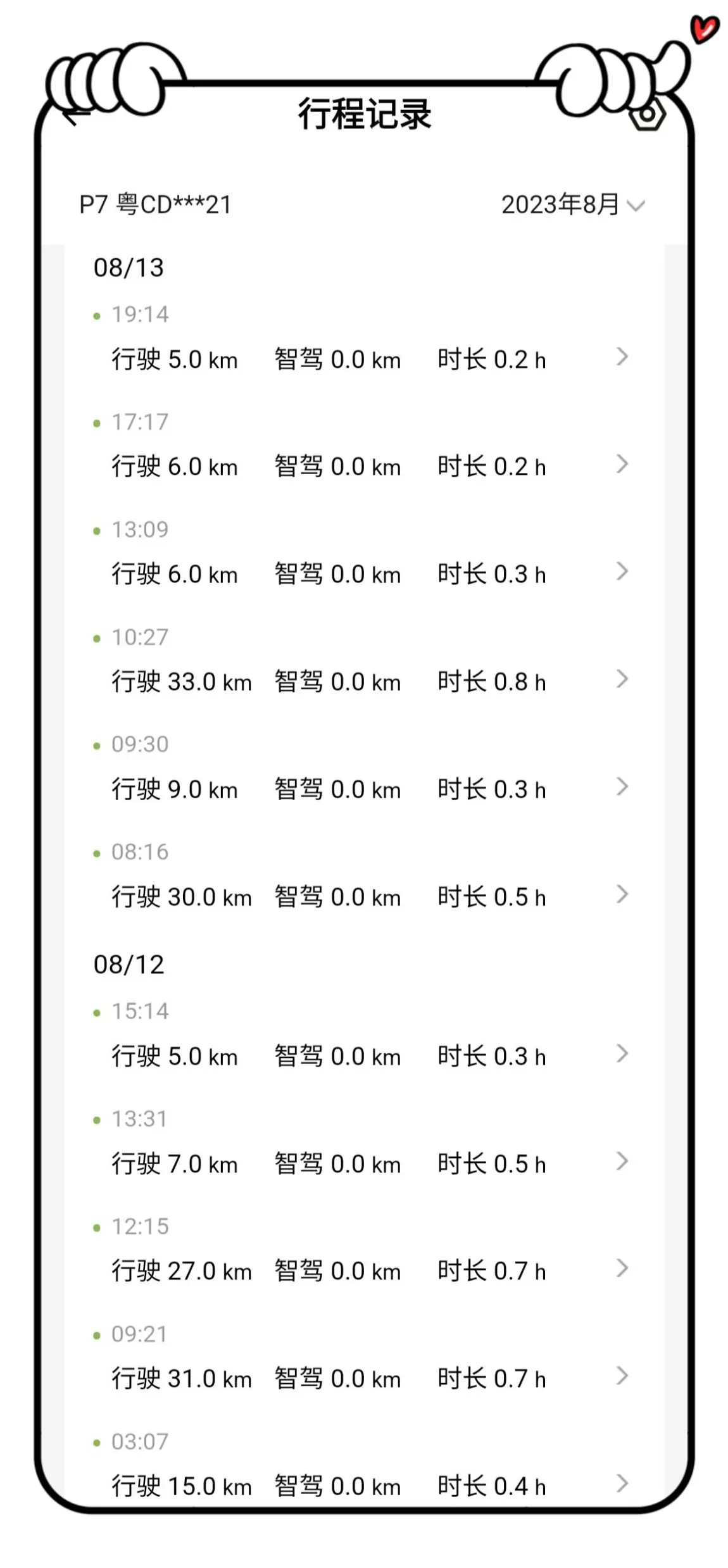
Task: Expand the 2023年8月 month picker
Action: coord(572,204)
